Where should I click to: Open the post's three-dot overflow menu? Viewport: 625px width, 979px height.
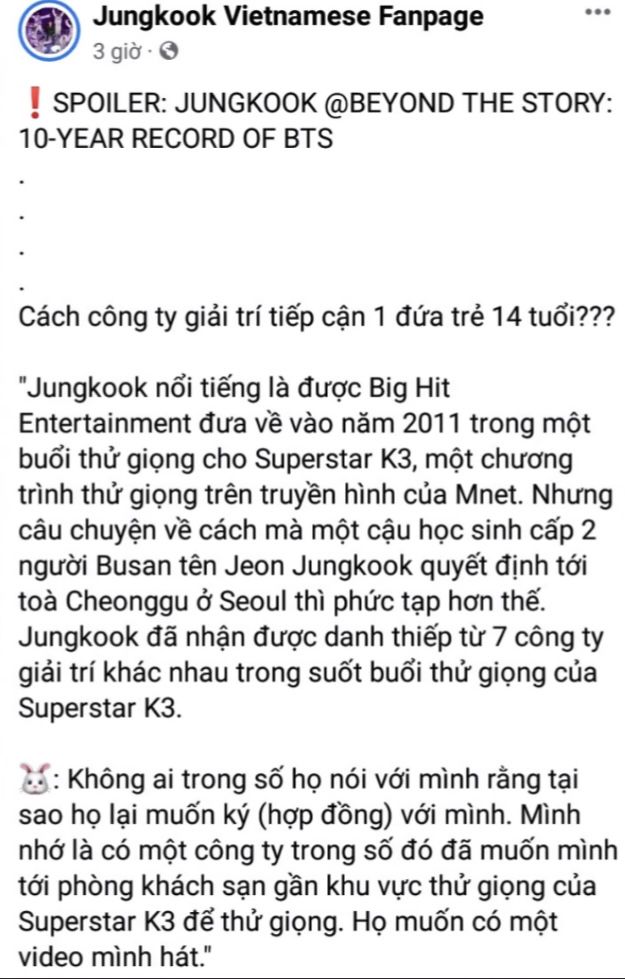[596, 11]
